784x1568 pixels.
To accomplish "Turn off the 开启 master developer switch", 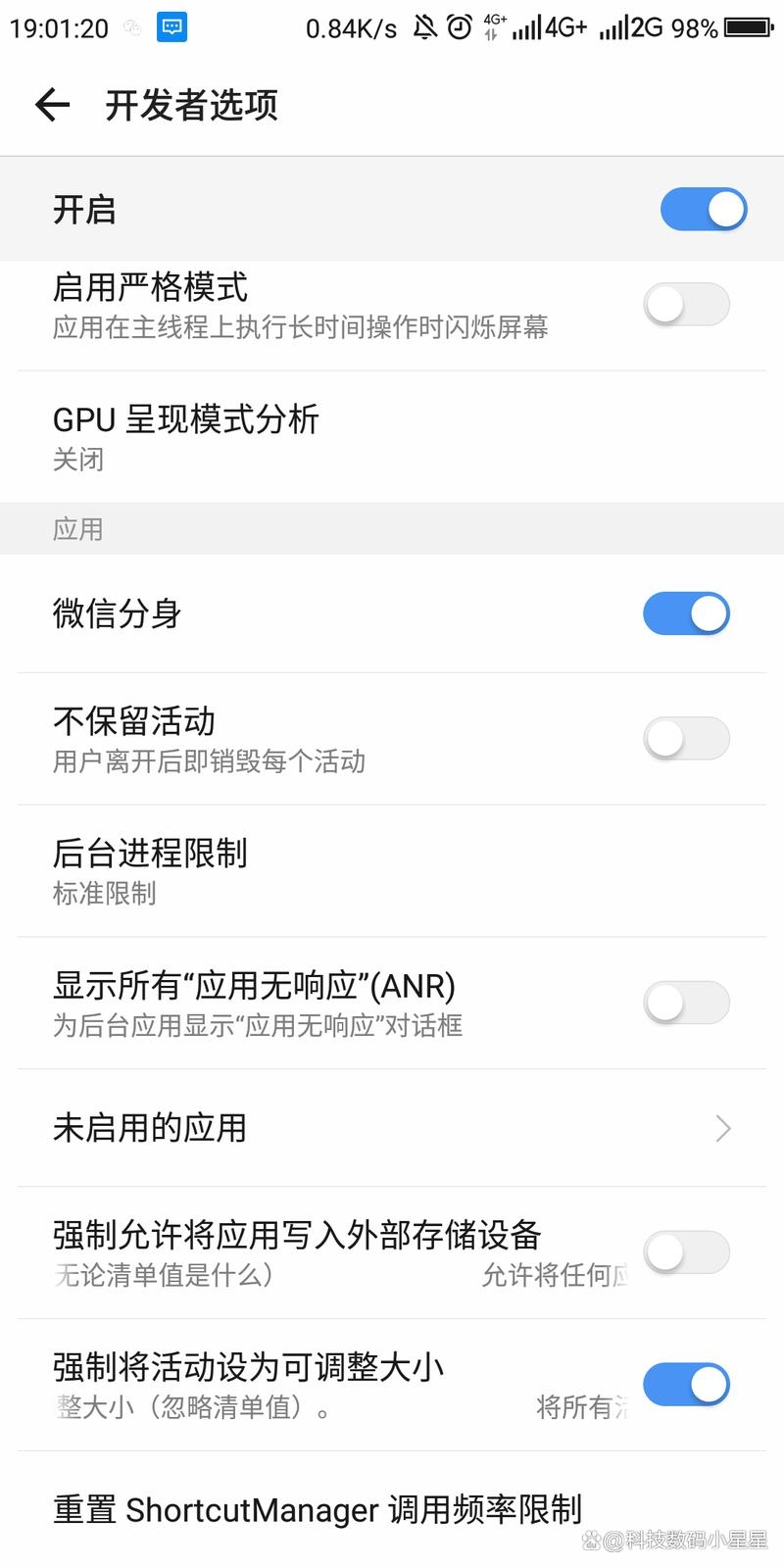I will pos(703,209).
